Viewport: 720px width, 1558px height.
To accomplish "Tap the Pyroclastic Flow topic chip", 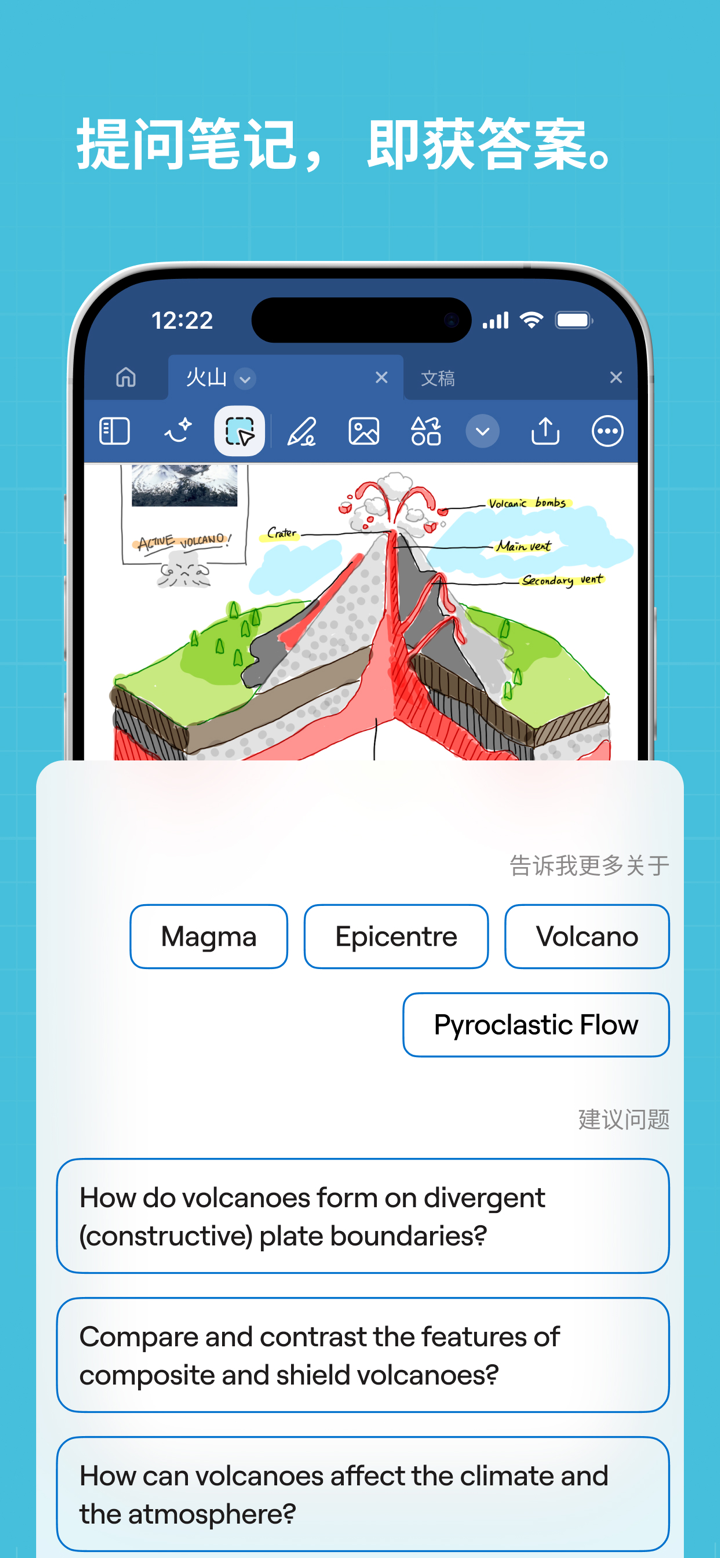I will pyautogui.click(x=536, y=1024).
